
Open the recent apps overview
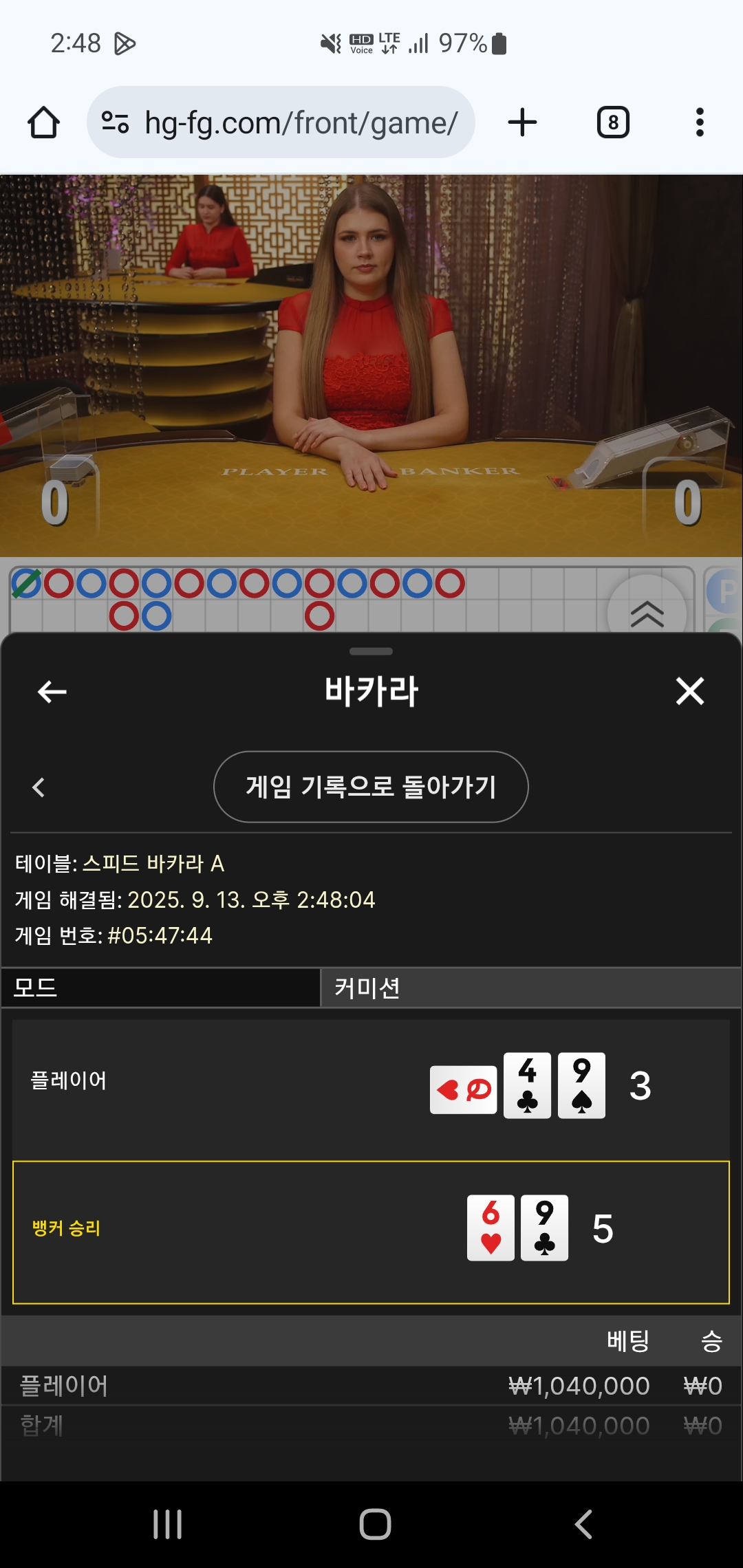(167, 1524)
